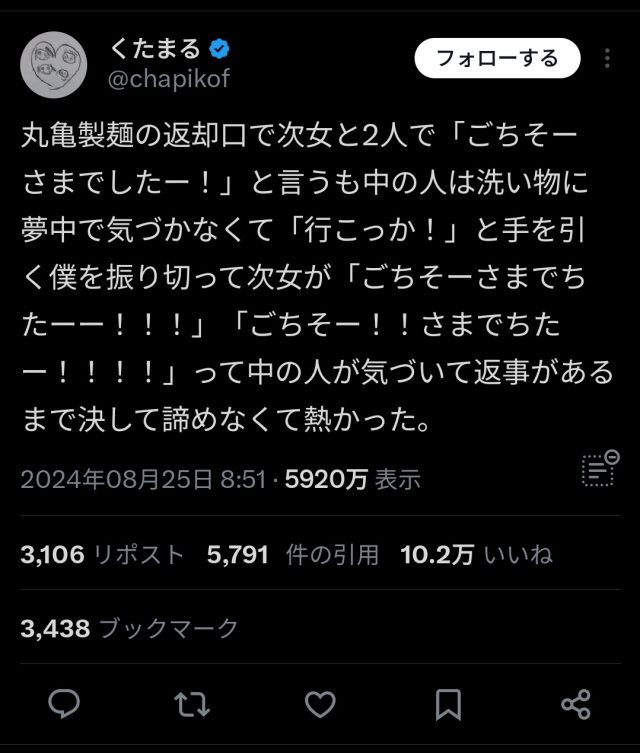Bookmark this post

click(448, 704)
